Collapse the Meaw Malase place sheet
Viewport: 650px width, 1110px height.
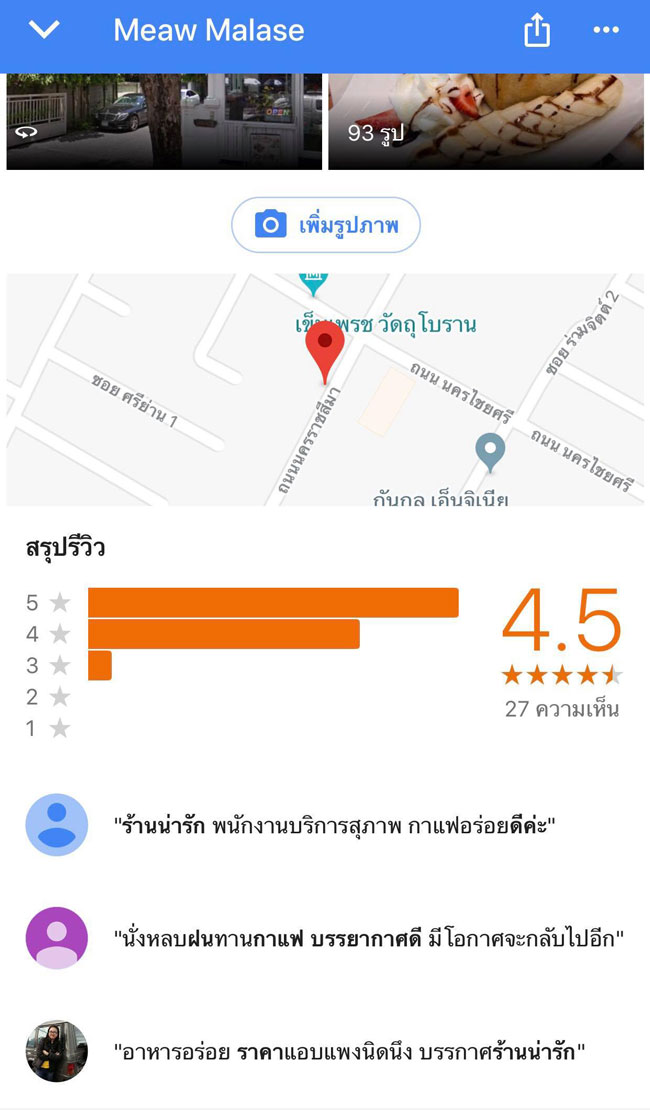coord(44,31)
